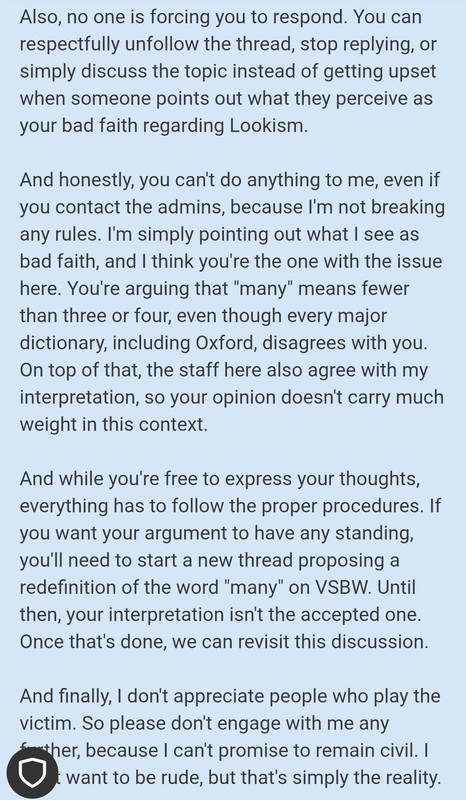466x800 pixels.
Task: Tap the floating shield button
Action: (x=32, y=772)
